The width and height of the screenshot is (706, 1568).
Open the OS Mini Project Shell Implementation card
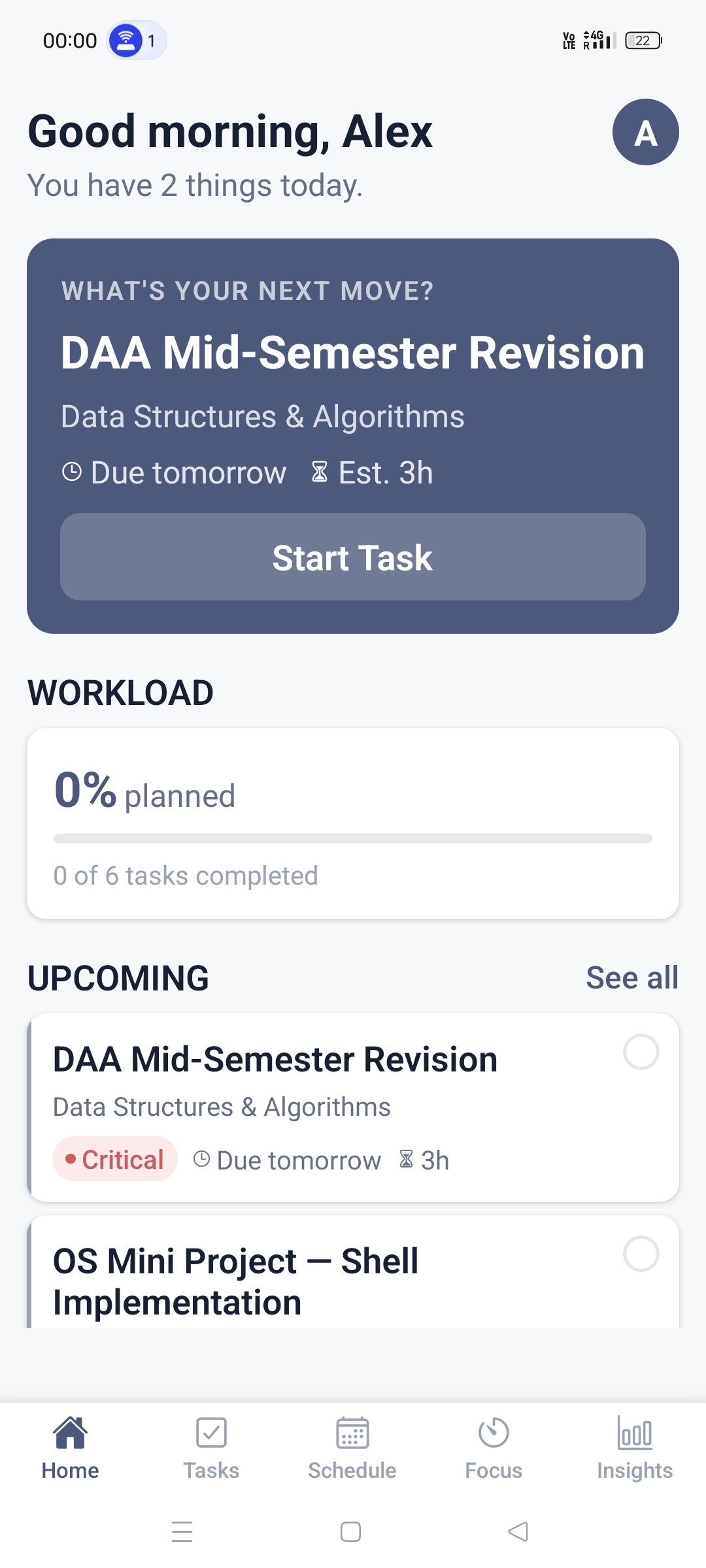pyautogui.click(x=353, y=1271)
